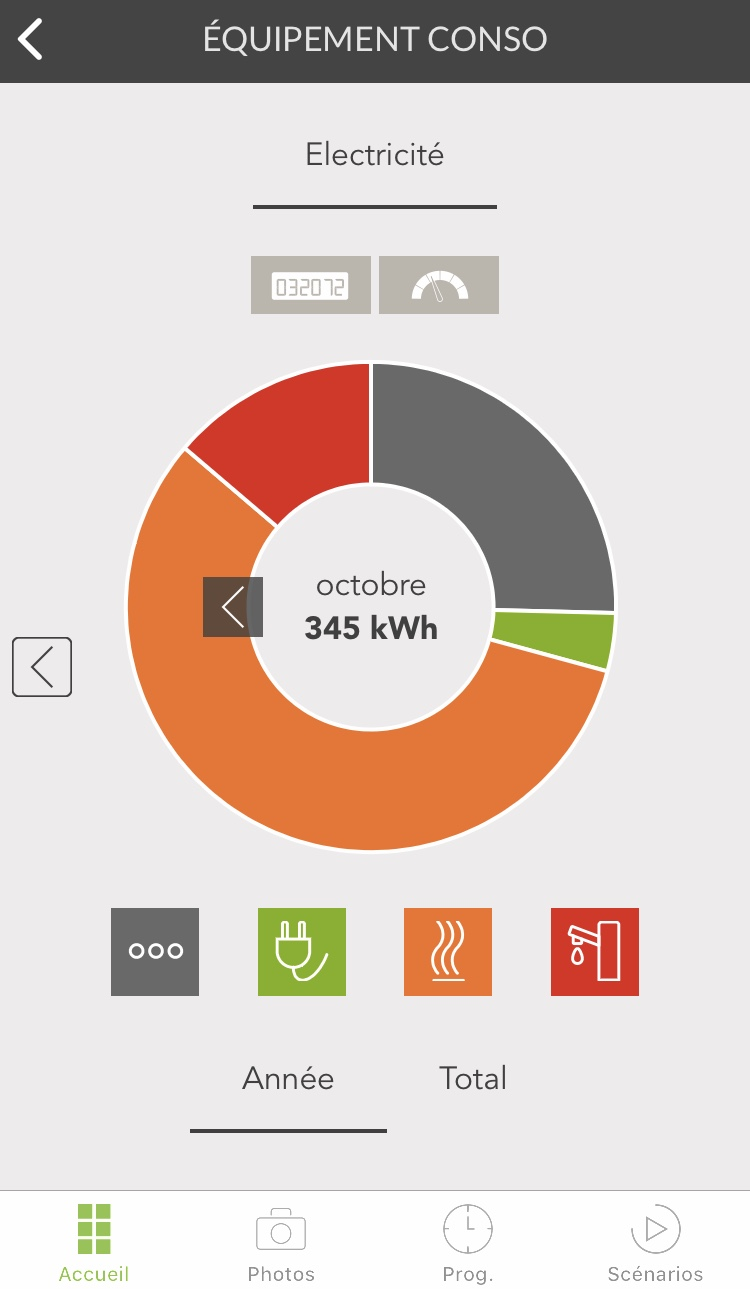Switch to the meter counter view
750x1289 pixels.
pos(310,285)
